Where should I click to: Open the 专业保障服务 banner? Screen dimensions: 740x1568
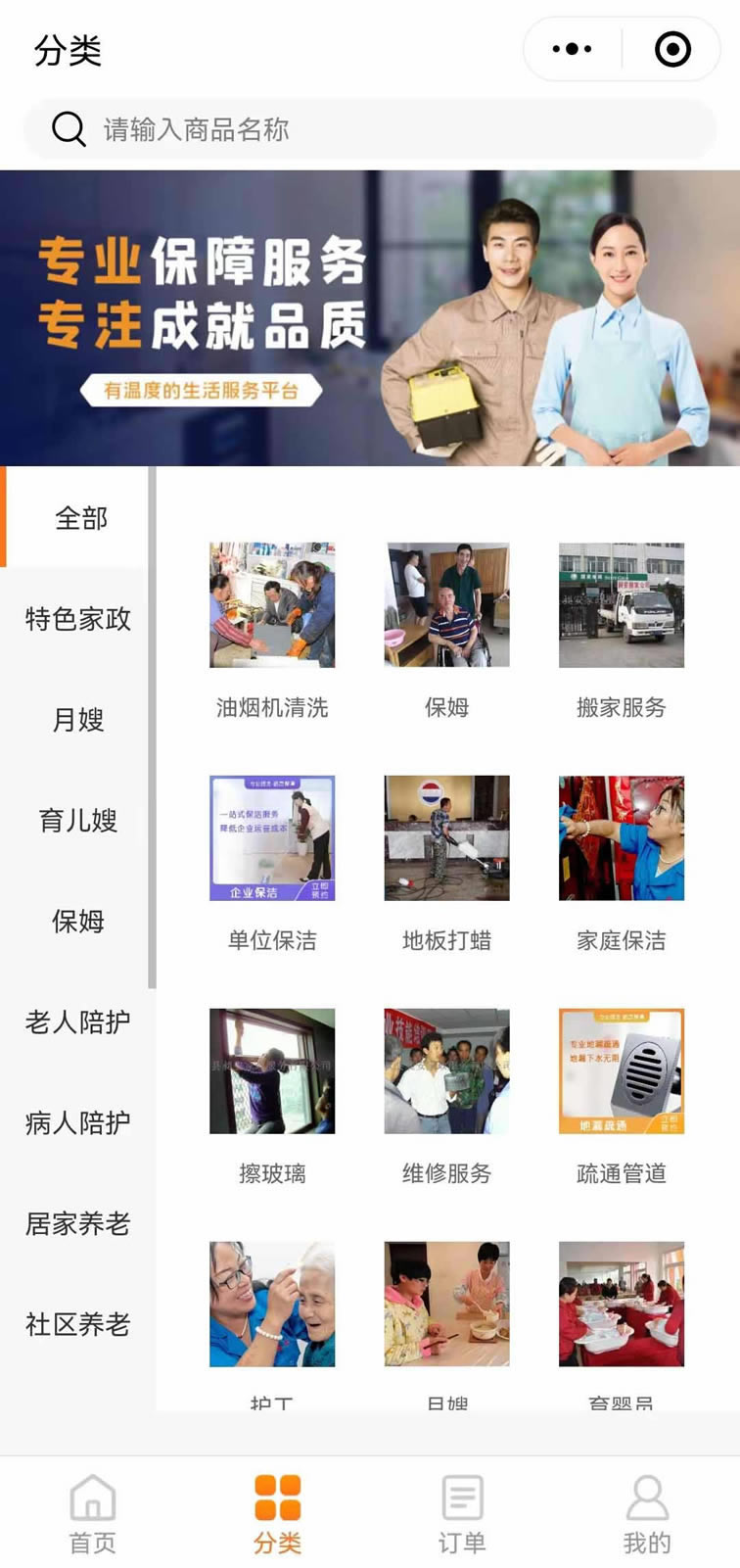(370, 318)
